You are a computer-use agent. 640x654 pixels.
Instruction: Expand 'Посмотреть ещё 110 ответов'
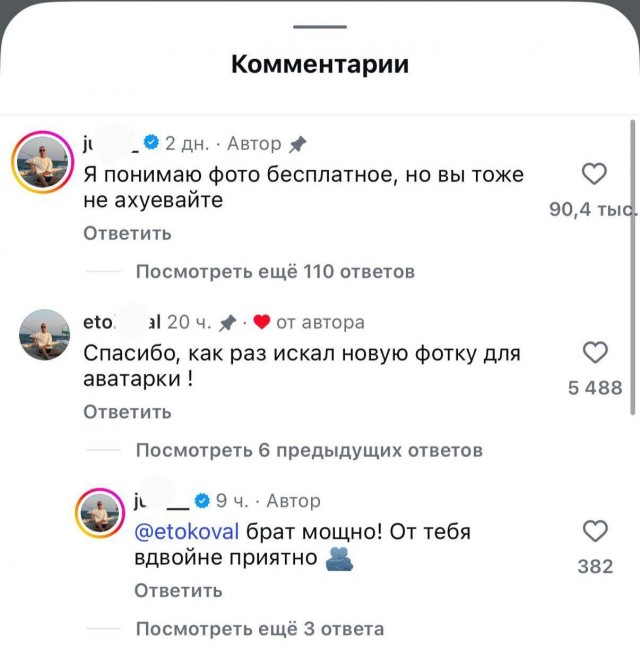pyautogui.click(x=274, y=271)
